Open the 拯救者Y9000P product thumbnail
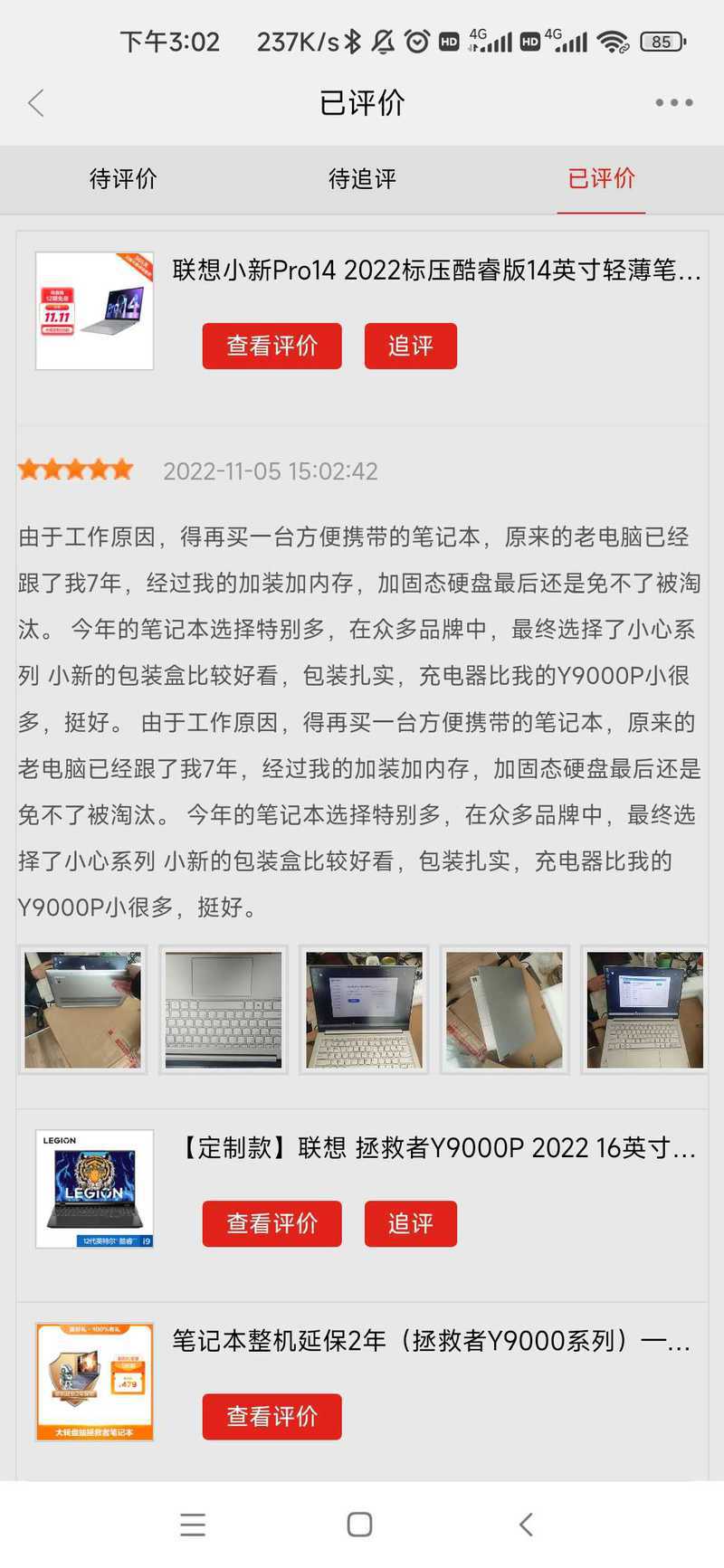 [x=94, y=1189]
